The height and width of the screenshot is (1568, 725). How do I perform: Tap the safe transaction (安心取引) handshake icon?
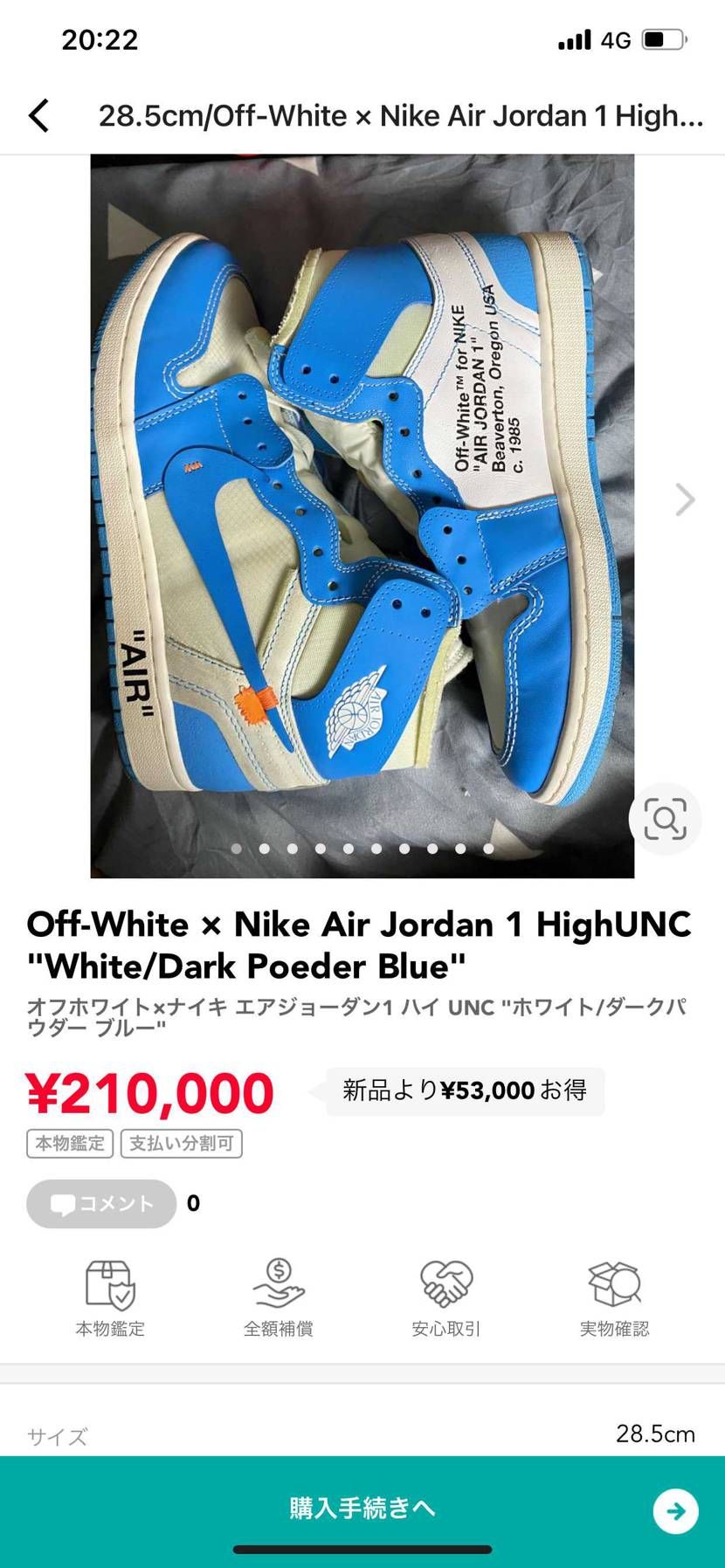click(x=445, y=1284)
